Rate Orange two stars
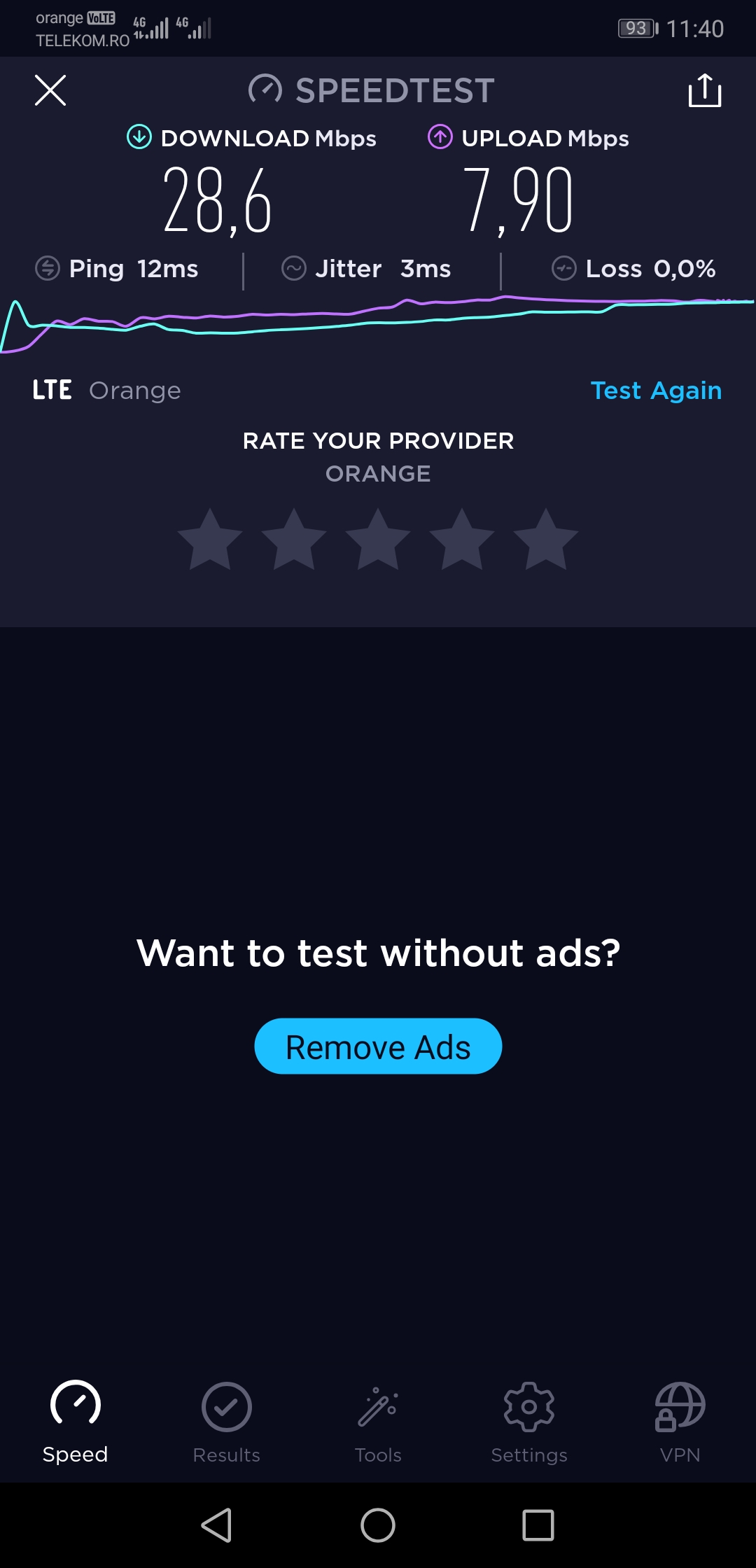 pyautogui.click(x=294, y=540)
